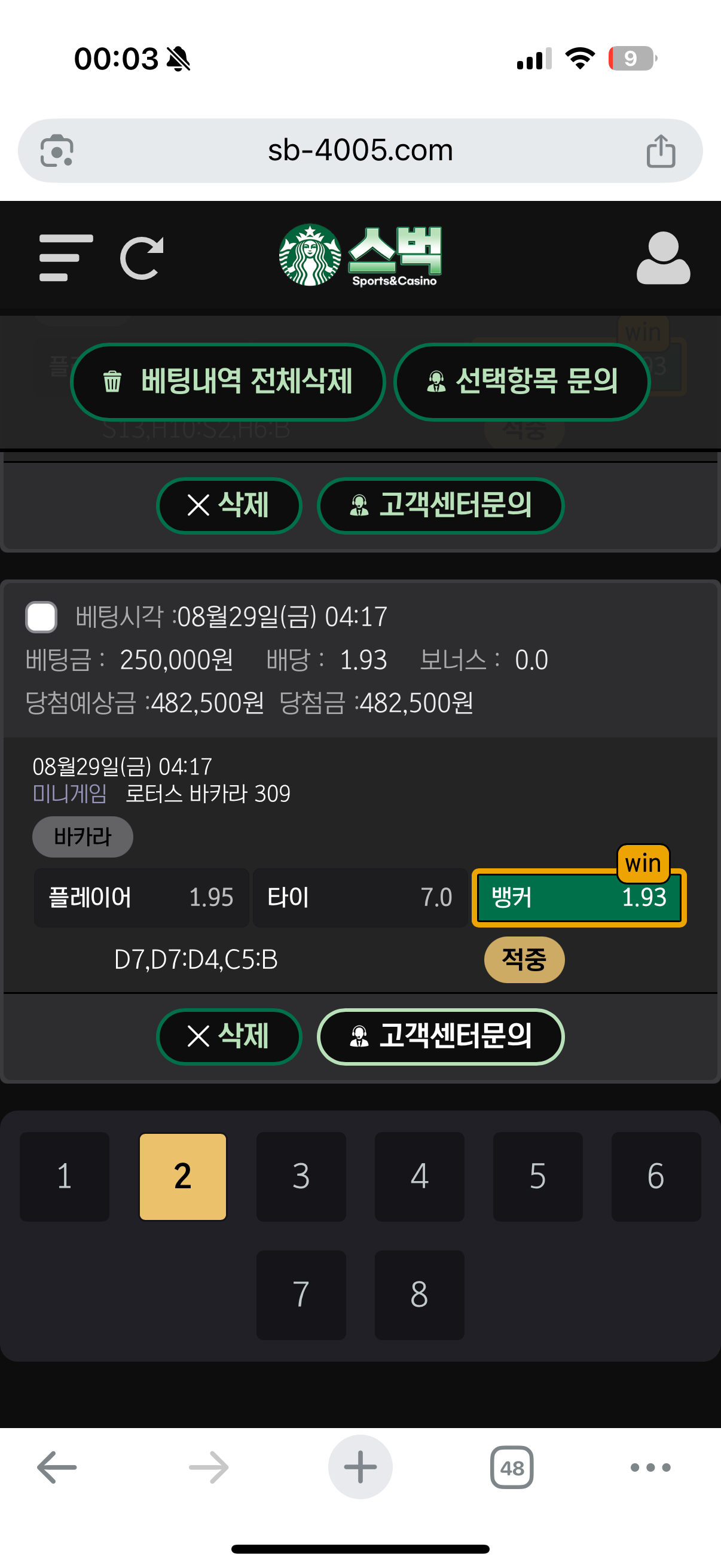Share this page from the address bar
The height and width of the screenshot is (1568, 721).
pyautogui.click(x=661, y=150)
